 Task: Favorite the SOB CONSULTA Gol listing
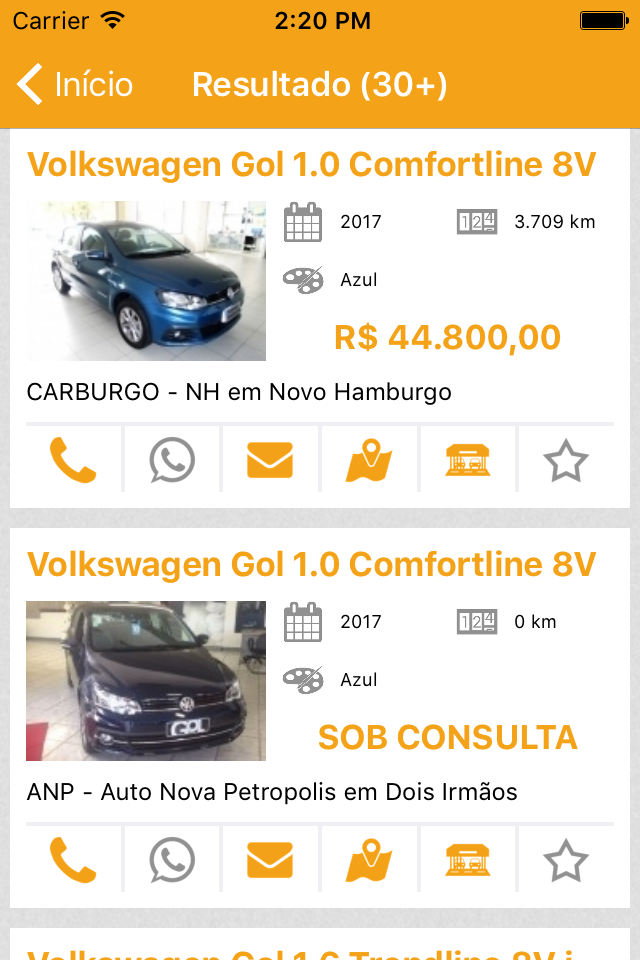click(x=566, y=860)
